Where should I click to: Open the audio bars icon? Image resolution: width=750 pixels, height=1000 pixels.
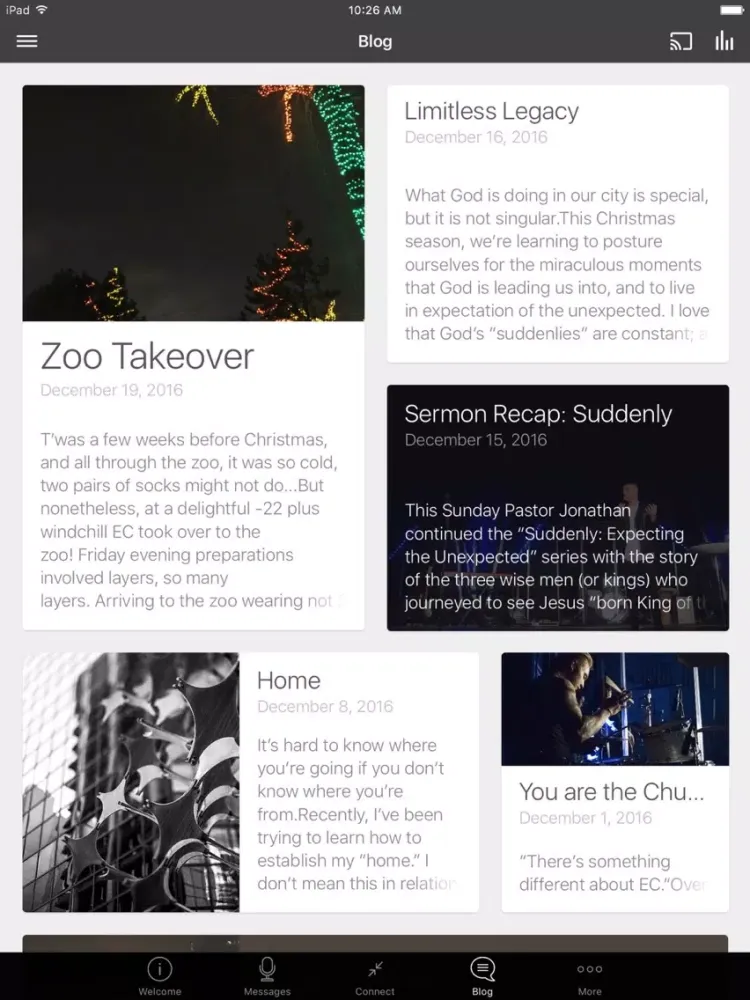coord(724,41)
